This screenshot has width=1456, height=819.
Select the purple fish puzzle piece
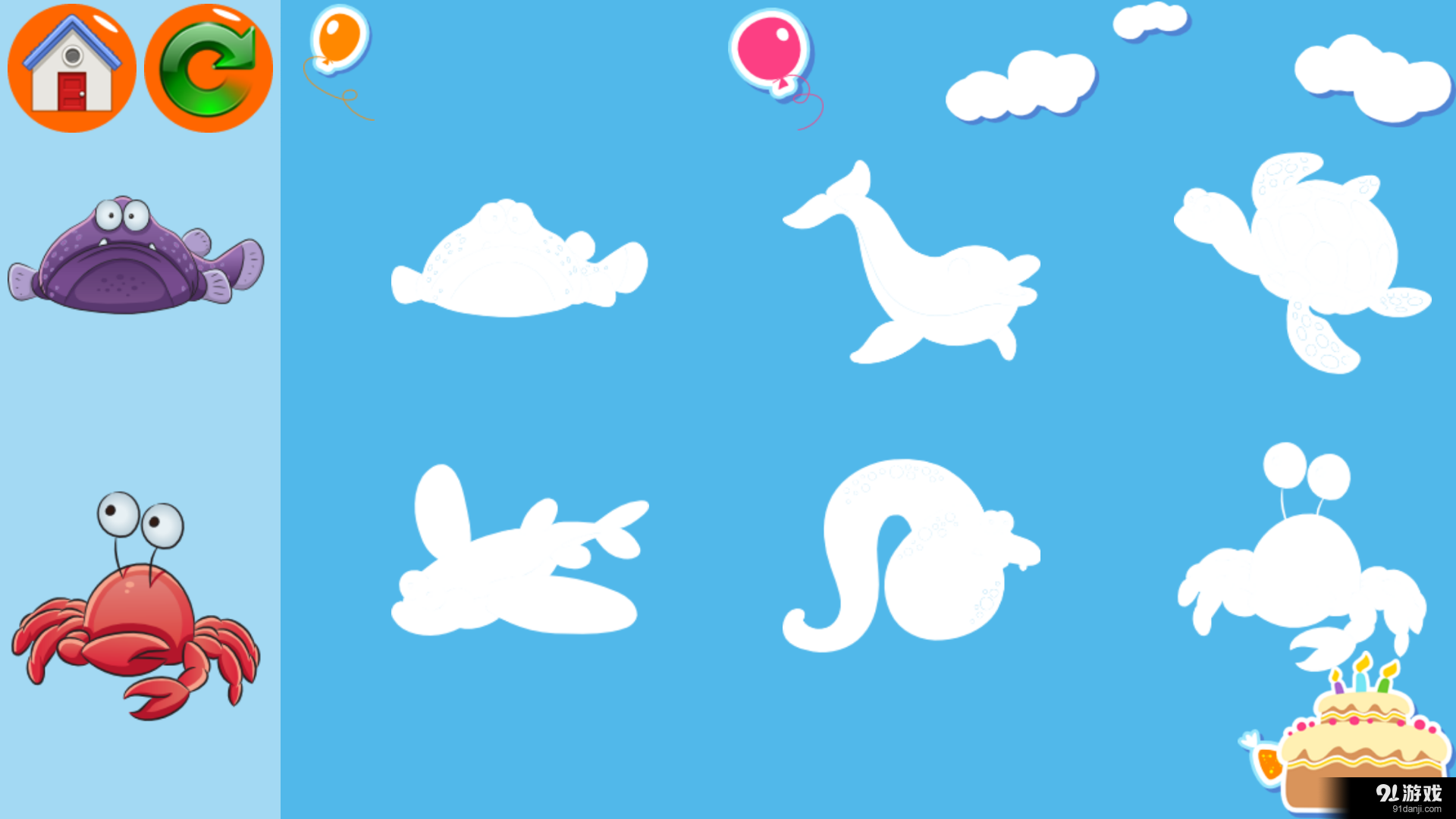pyautogui.click(x=136, y=258)
